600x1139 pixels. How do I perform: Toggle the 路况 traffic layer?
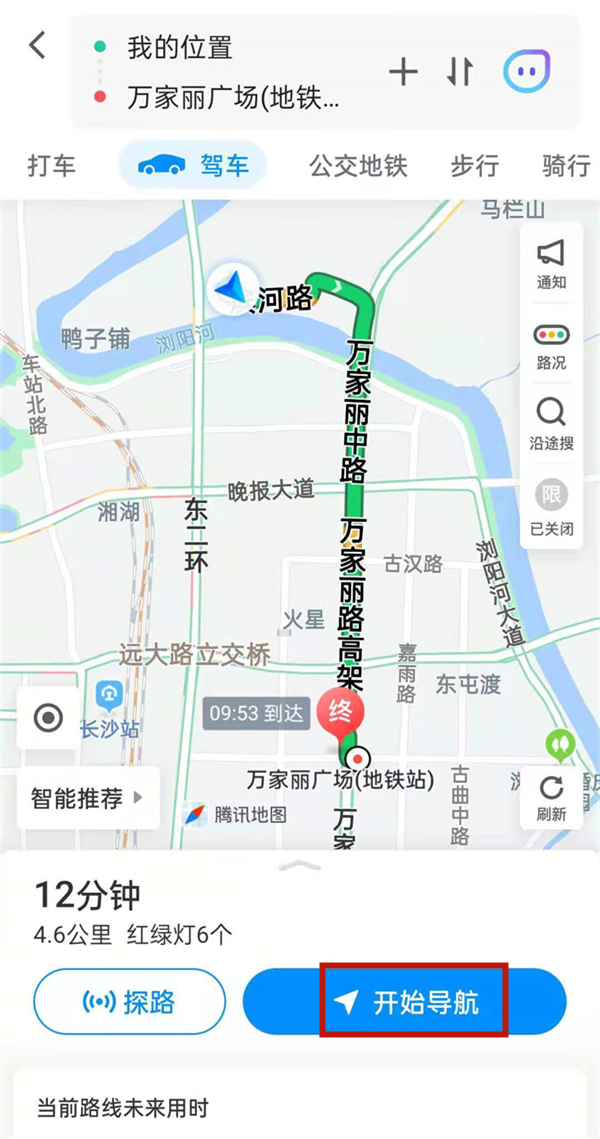(x=551, y=346)
